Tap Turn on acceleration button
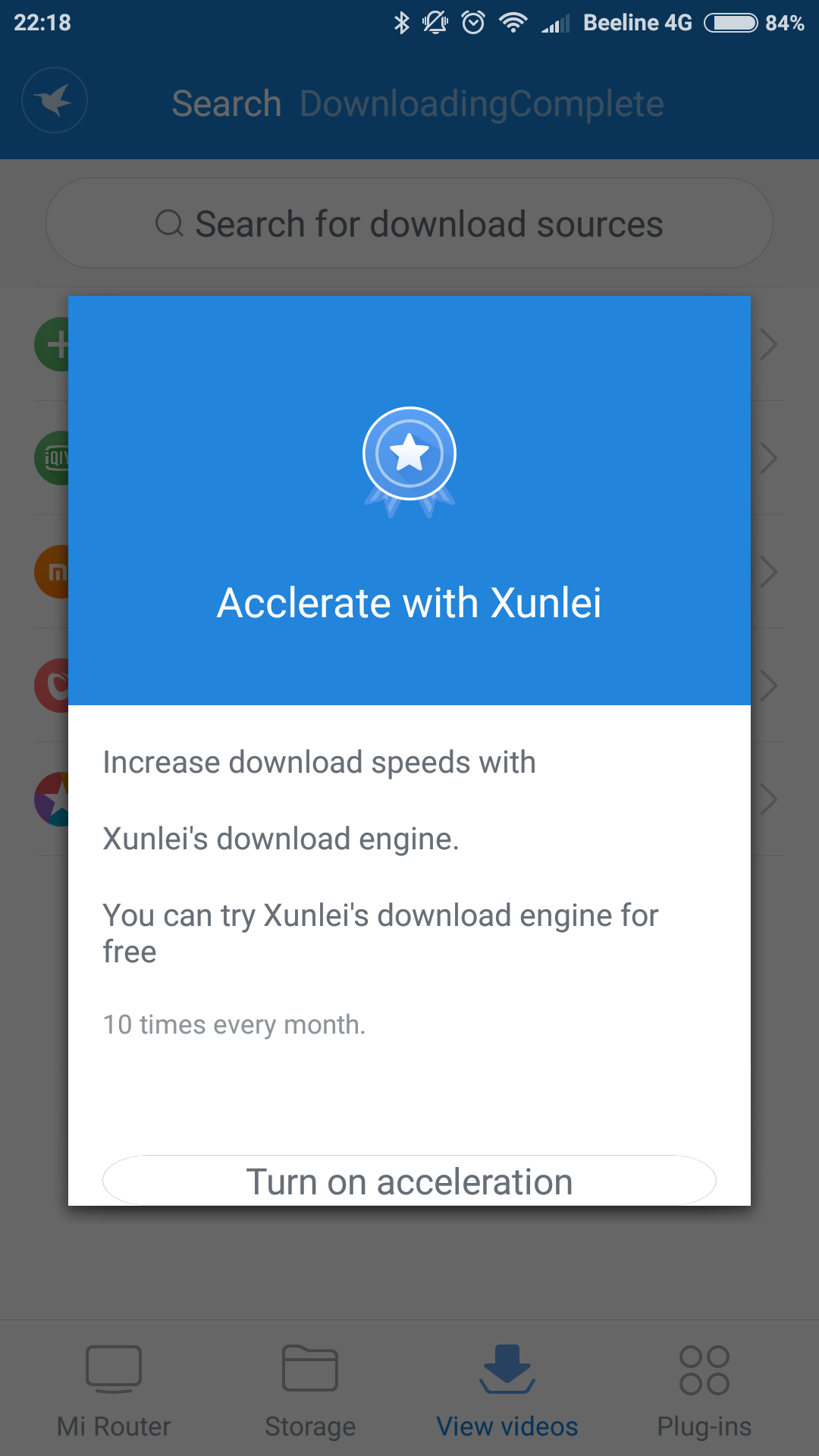This screenshot has height=1456, width=819. pos(409,1181)
